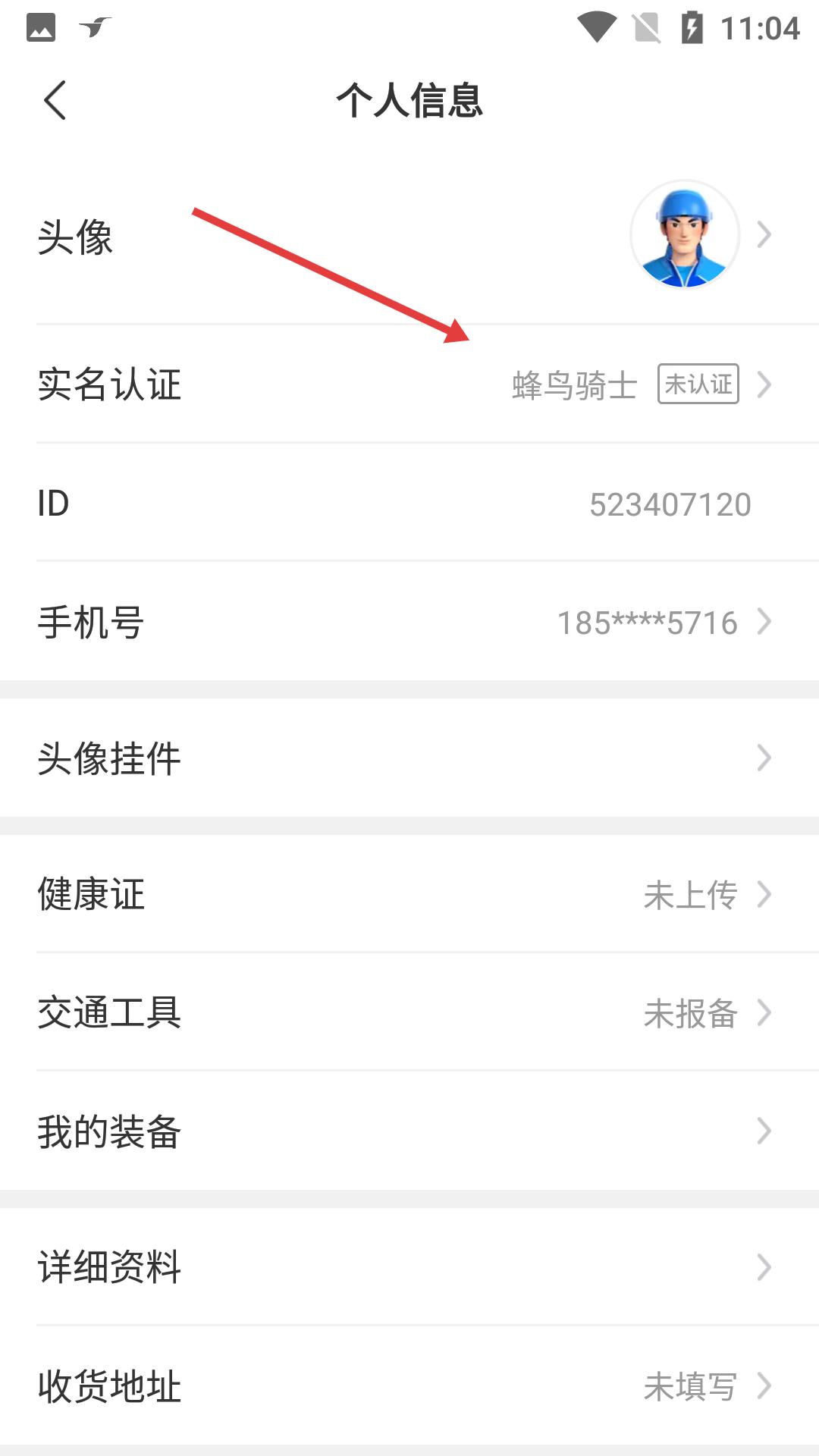
Task: Open the 手机号 phone number row
Action: (409, 623)
